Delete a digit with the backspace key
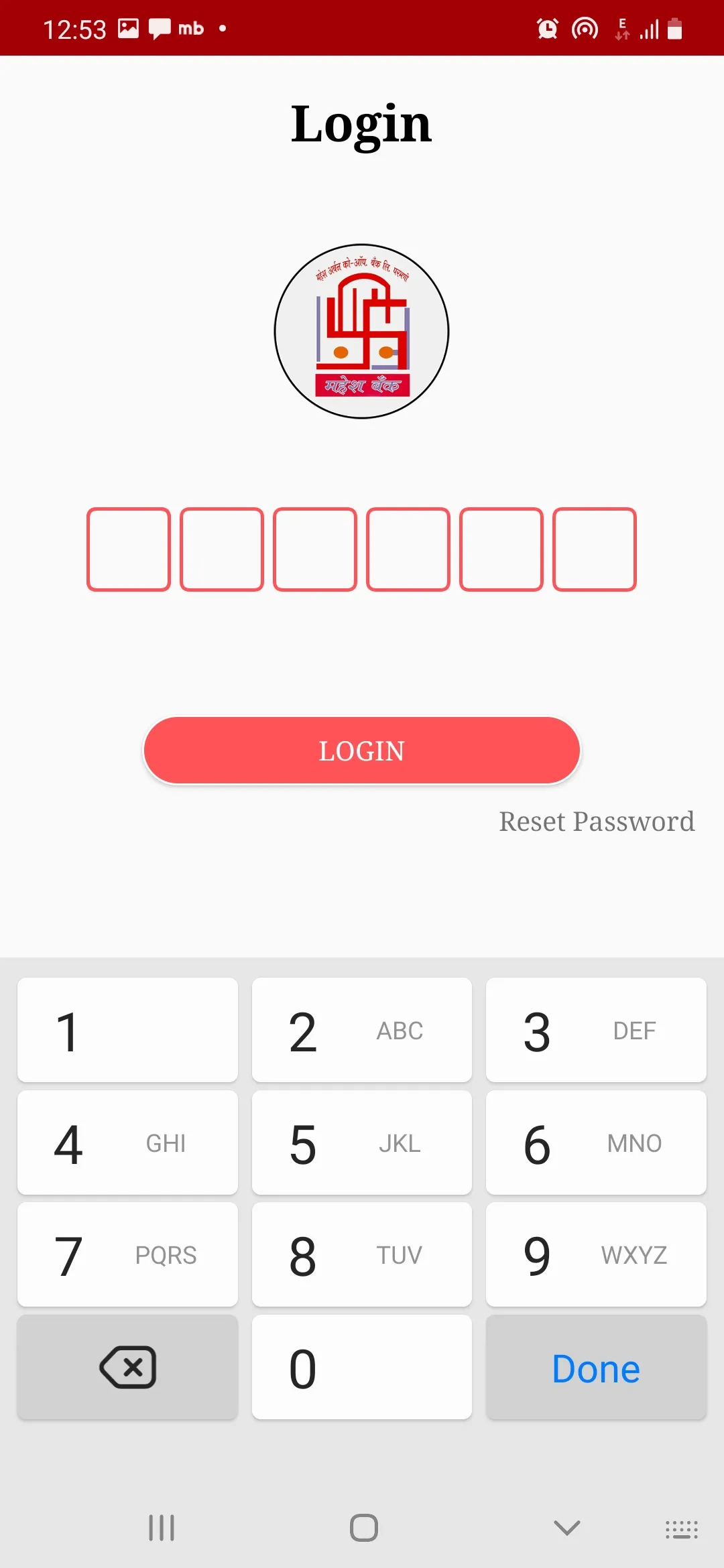The width and height of the screenshot is (724, 1568). [x=127, y=1368]
